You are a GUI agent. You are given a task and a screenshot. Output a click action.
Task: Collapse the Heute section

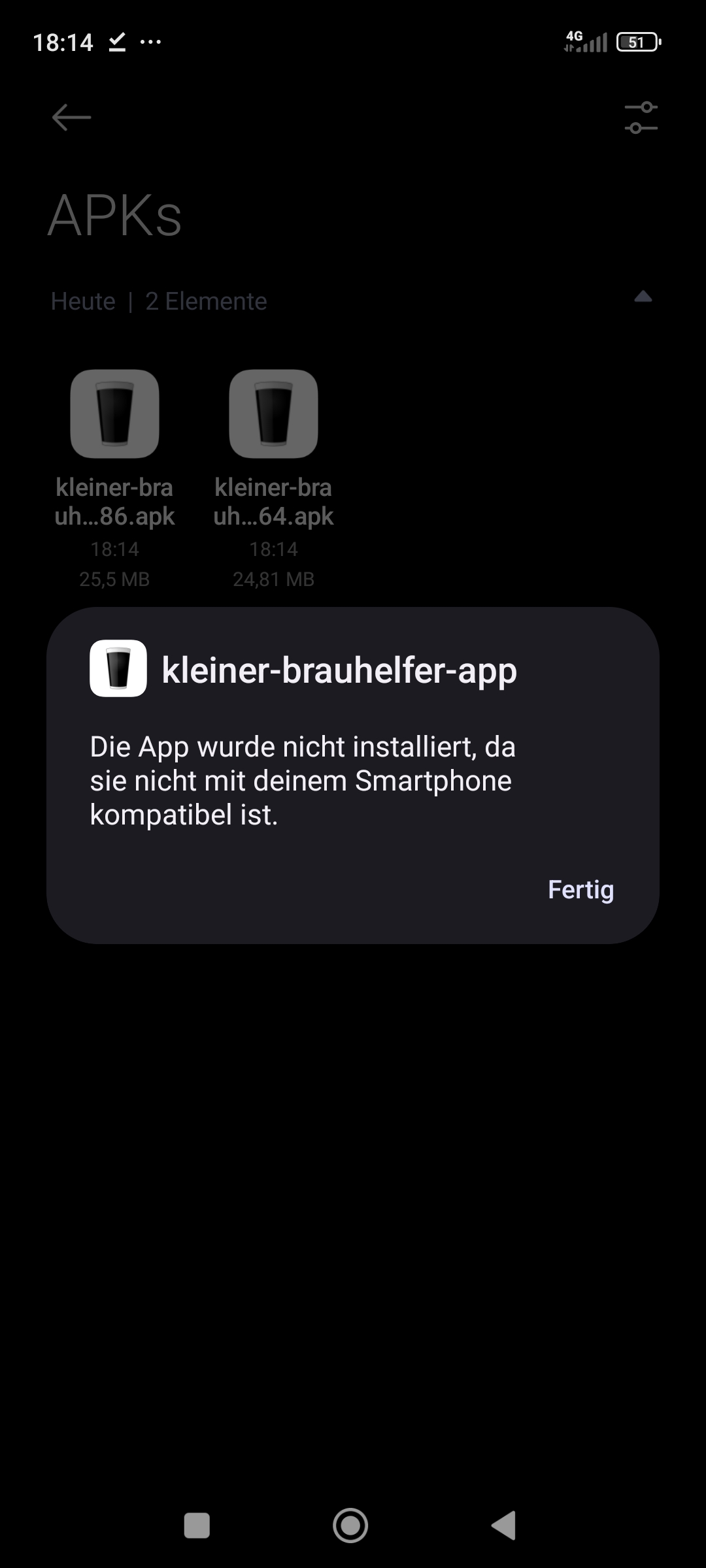click(643, 297)
